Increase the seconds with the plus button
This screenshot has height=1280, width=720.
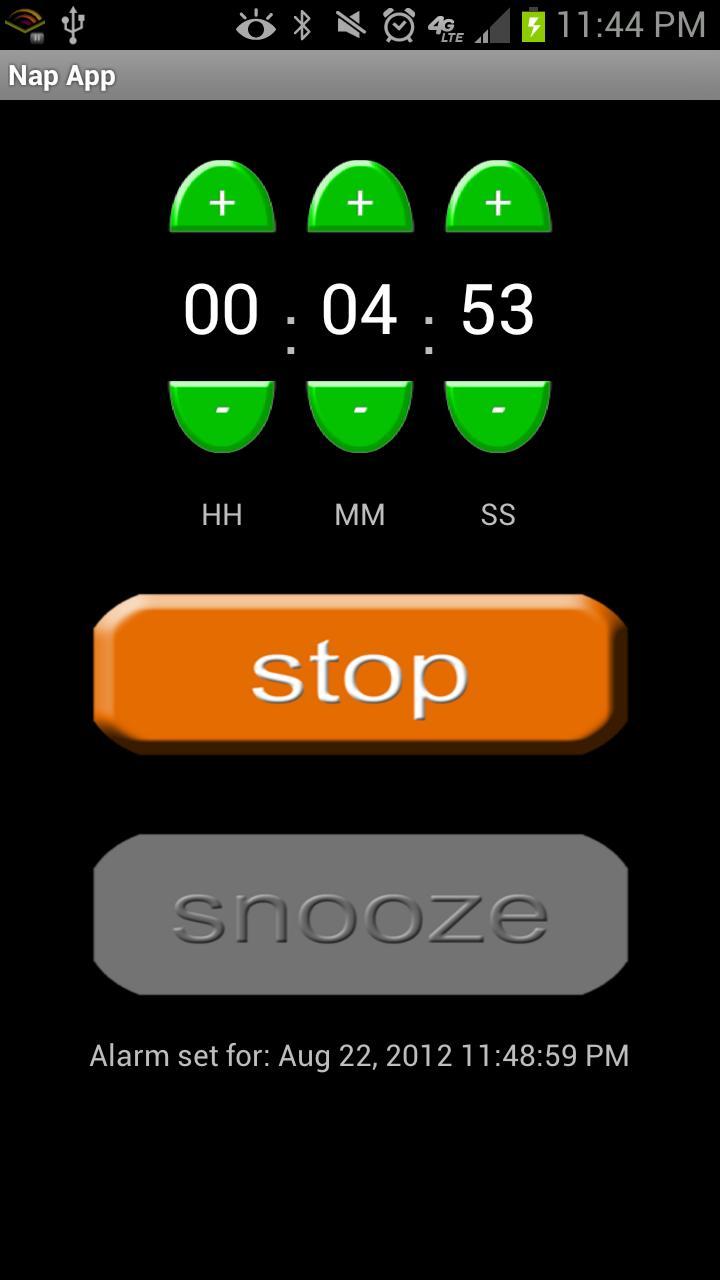(x=498, y=199)
